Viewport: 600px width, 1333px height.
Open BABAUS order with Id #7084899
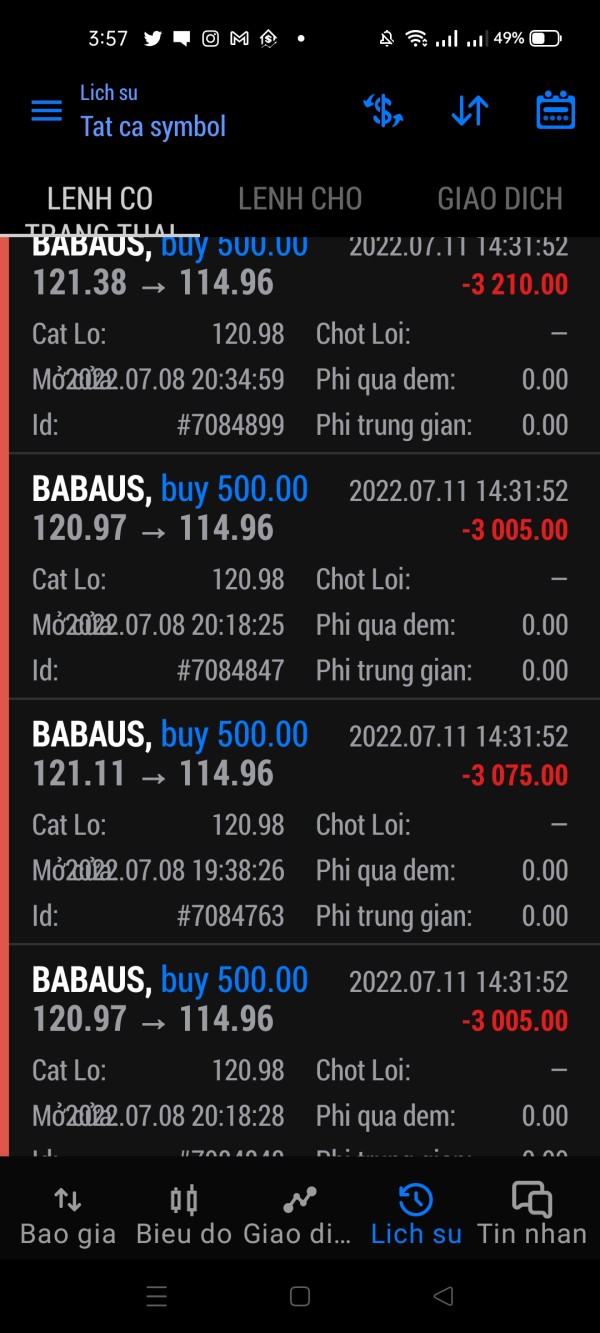300,345
